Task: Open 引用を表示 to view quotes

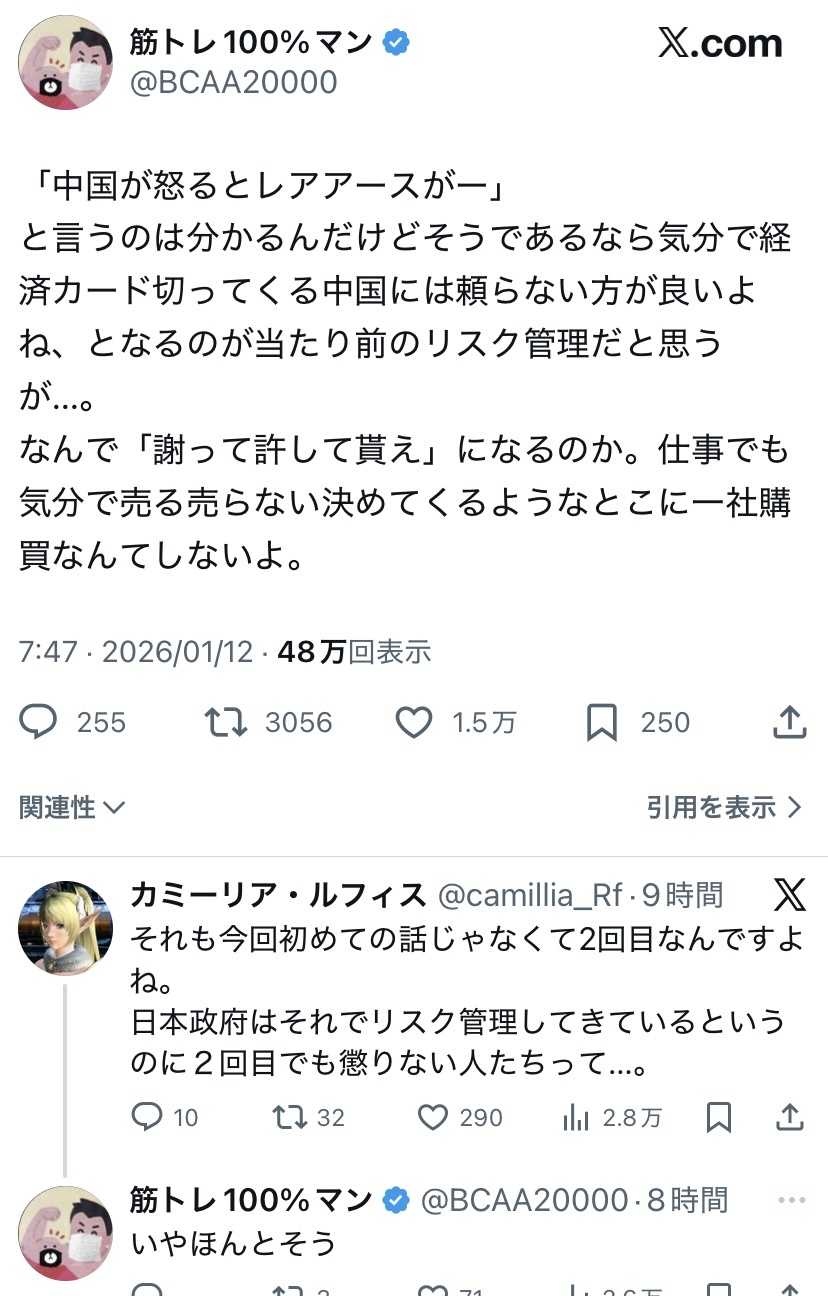Action: click(x=724, y=807)
